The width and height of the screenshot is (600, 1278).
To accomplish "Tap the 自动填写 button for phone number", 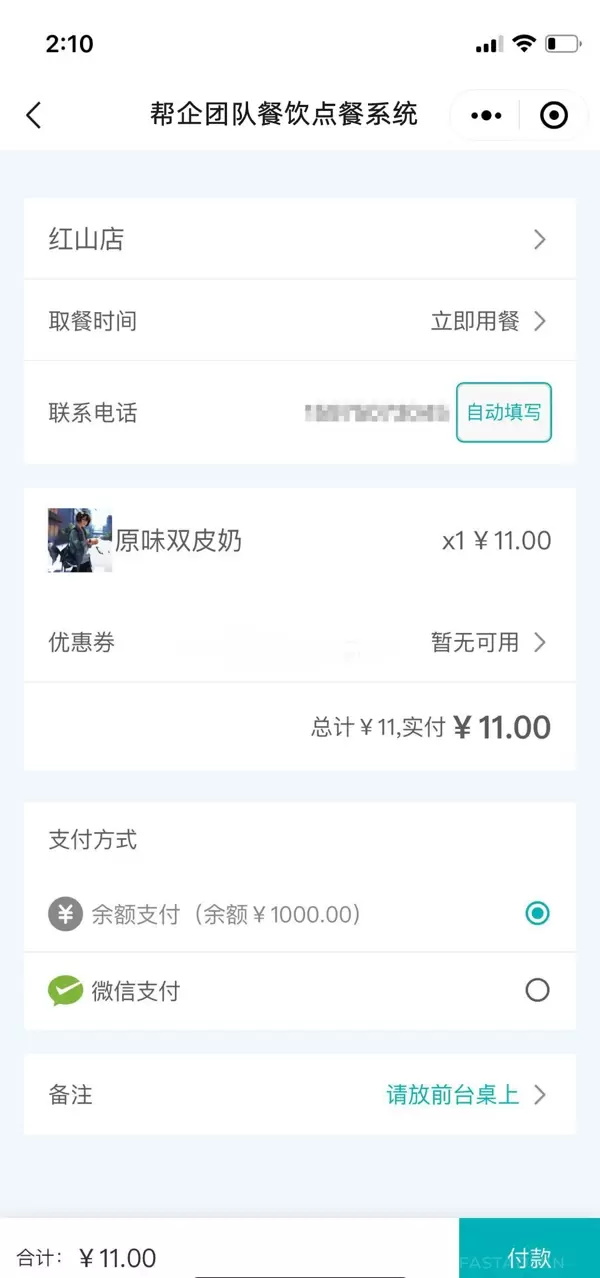I will pos(504,412).
